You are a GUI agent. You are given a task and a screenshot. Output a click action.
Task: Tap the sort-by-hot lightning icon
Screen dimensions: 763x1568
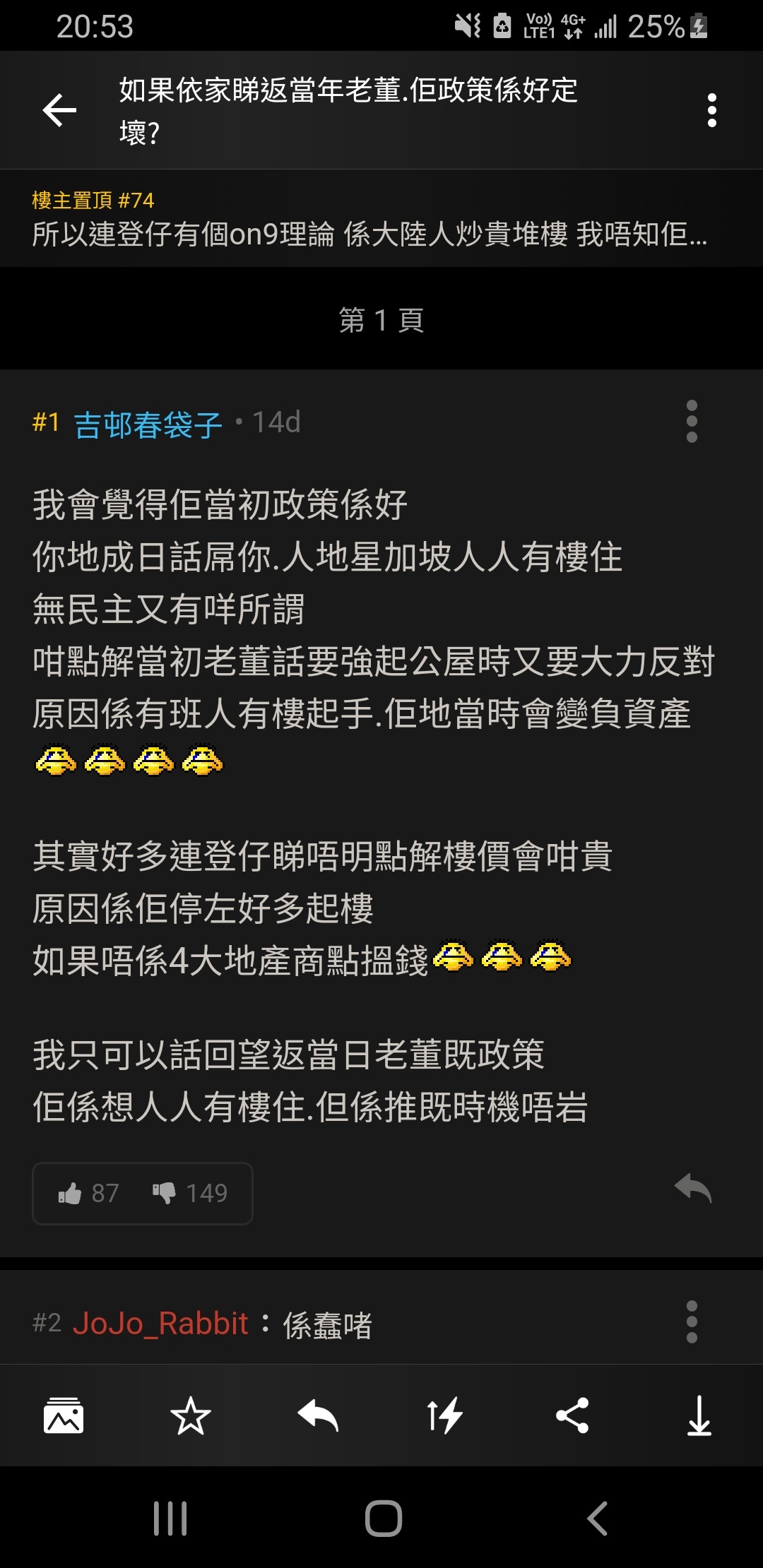(x=445, y=1415)
